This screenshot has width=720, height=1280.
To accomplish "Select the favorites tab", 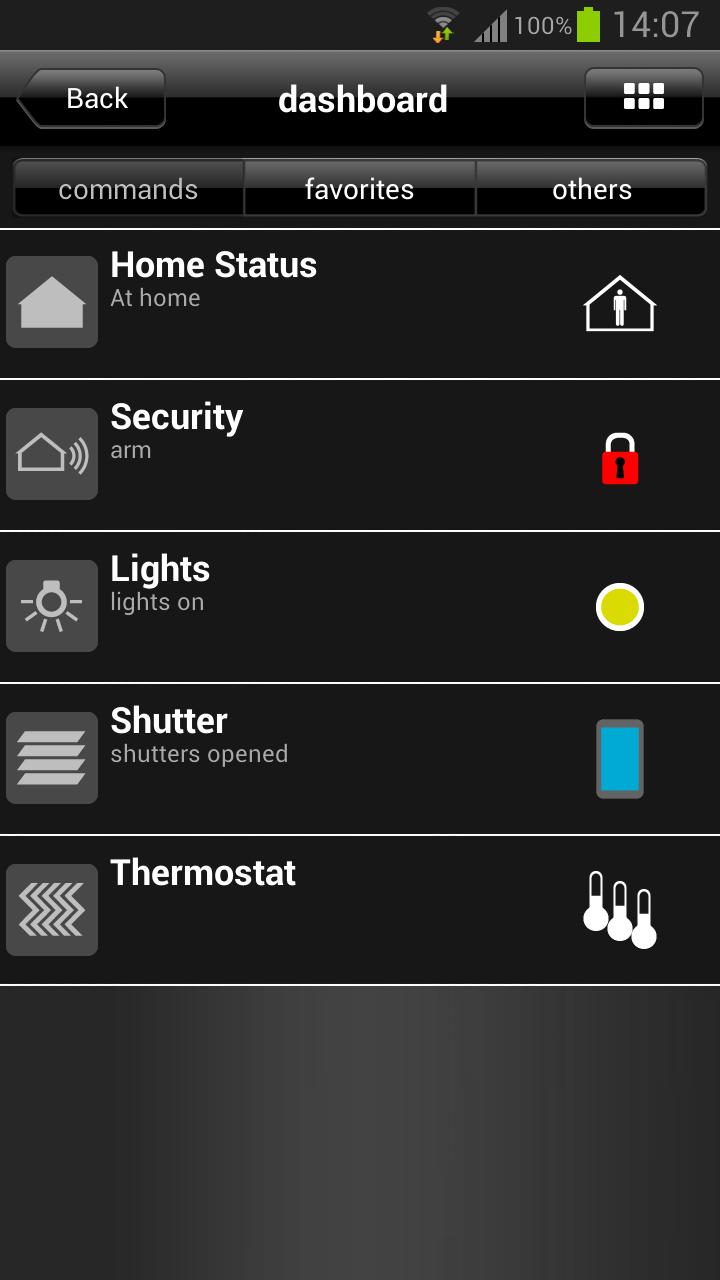I will click(x=359, y=189).
